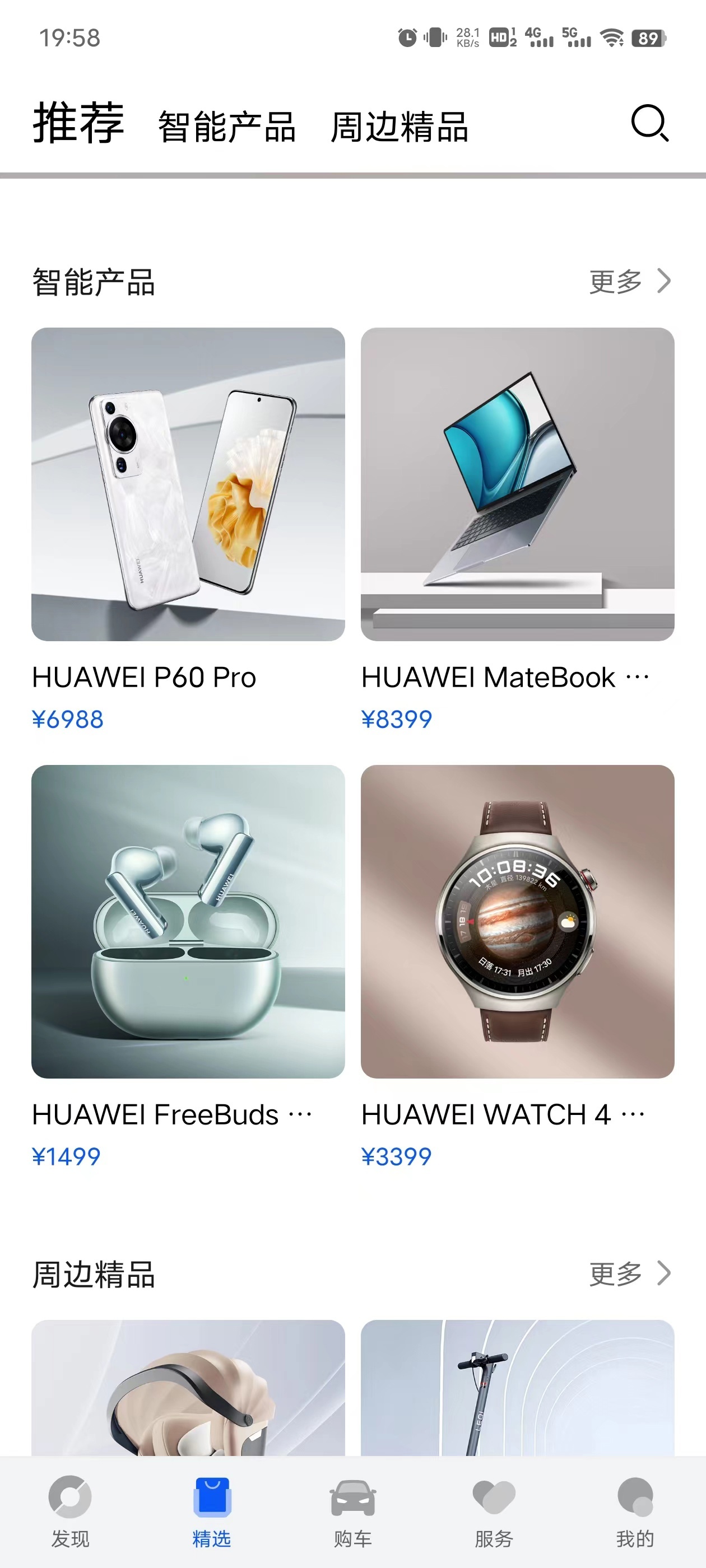
Task: Select the 推荐 top tab
Action: [78, 124]
